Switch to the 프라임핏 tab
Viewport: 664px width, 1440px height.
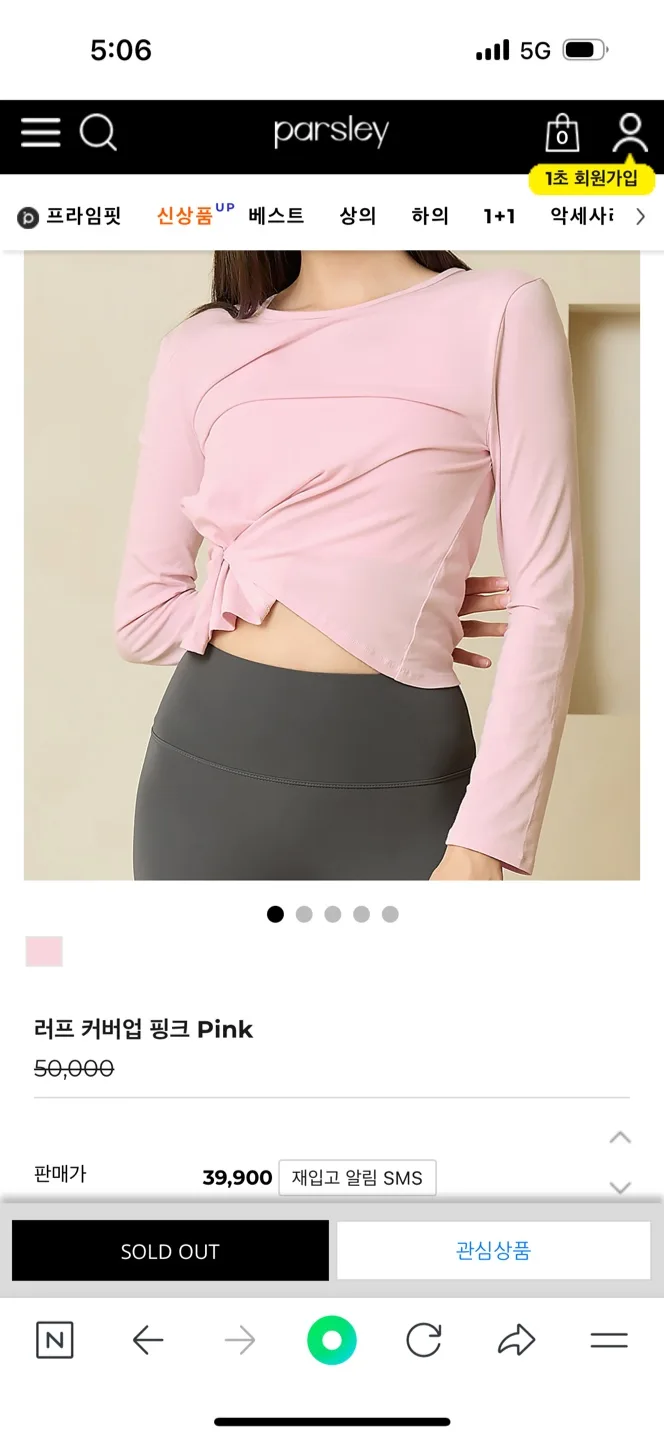(71, 216)
